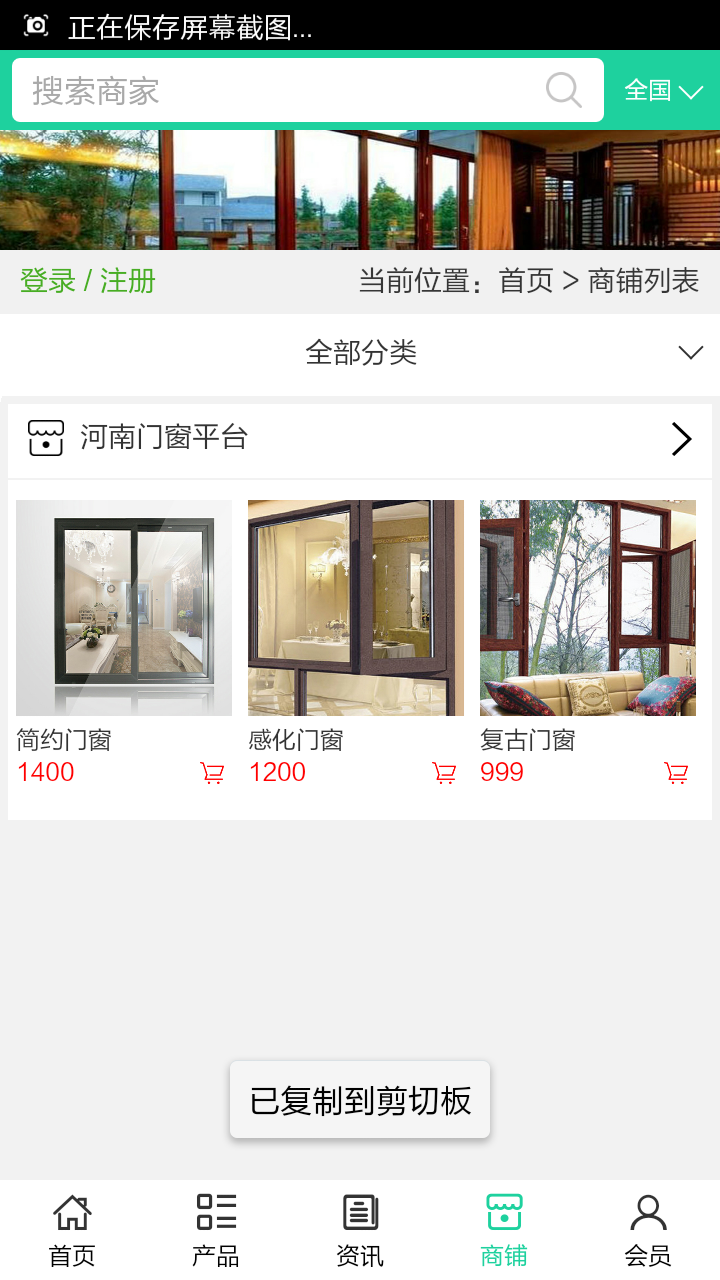720x1280 pixels.
Task: Tap the magnifier search icon
Action: pos(564,91)
